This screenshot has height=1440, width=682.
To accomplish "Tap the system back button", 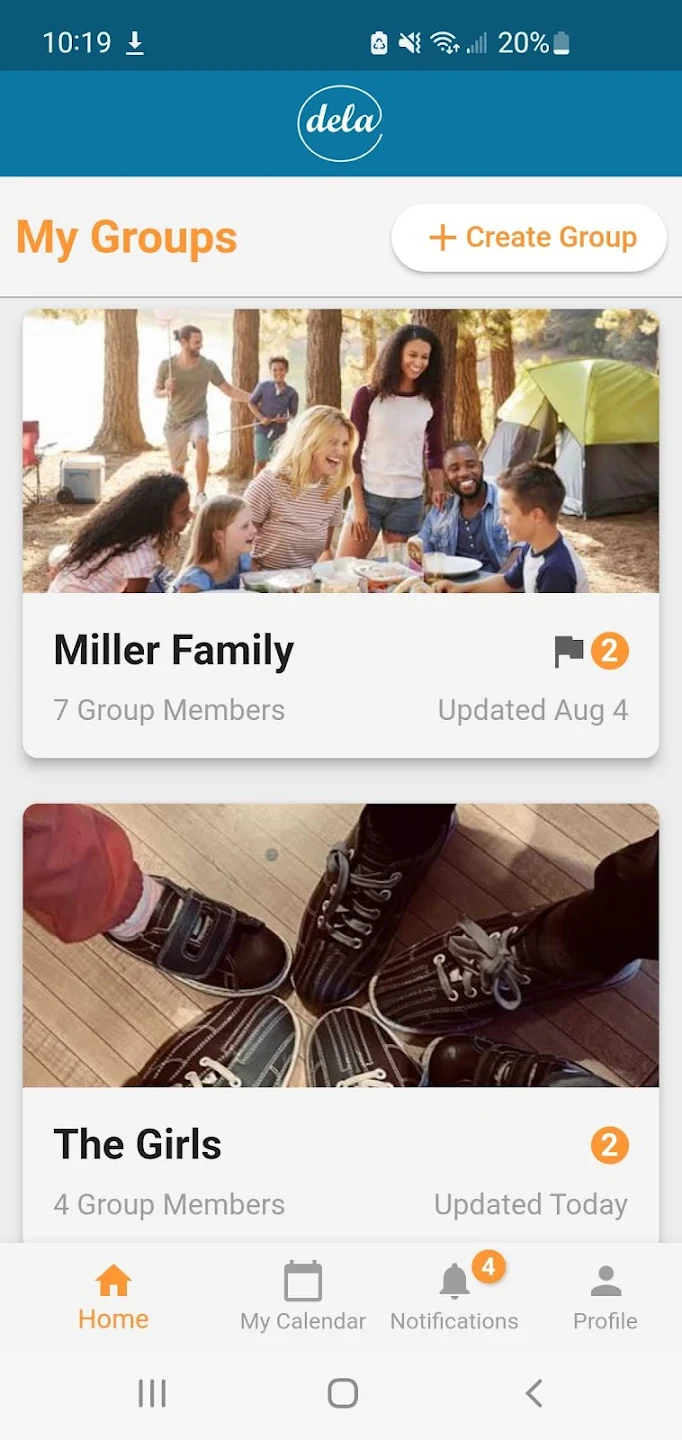I will [534, 1393].
